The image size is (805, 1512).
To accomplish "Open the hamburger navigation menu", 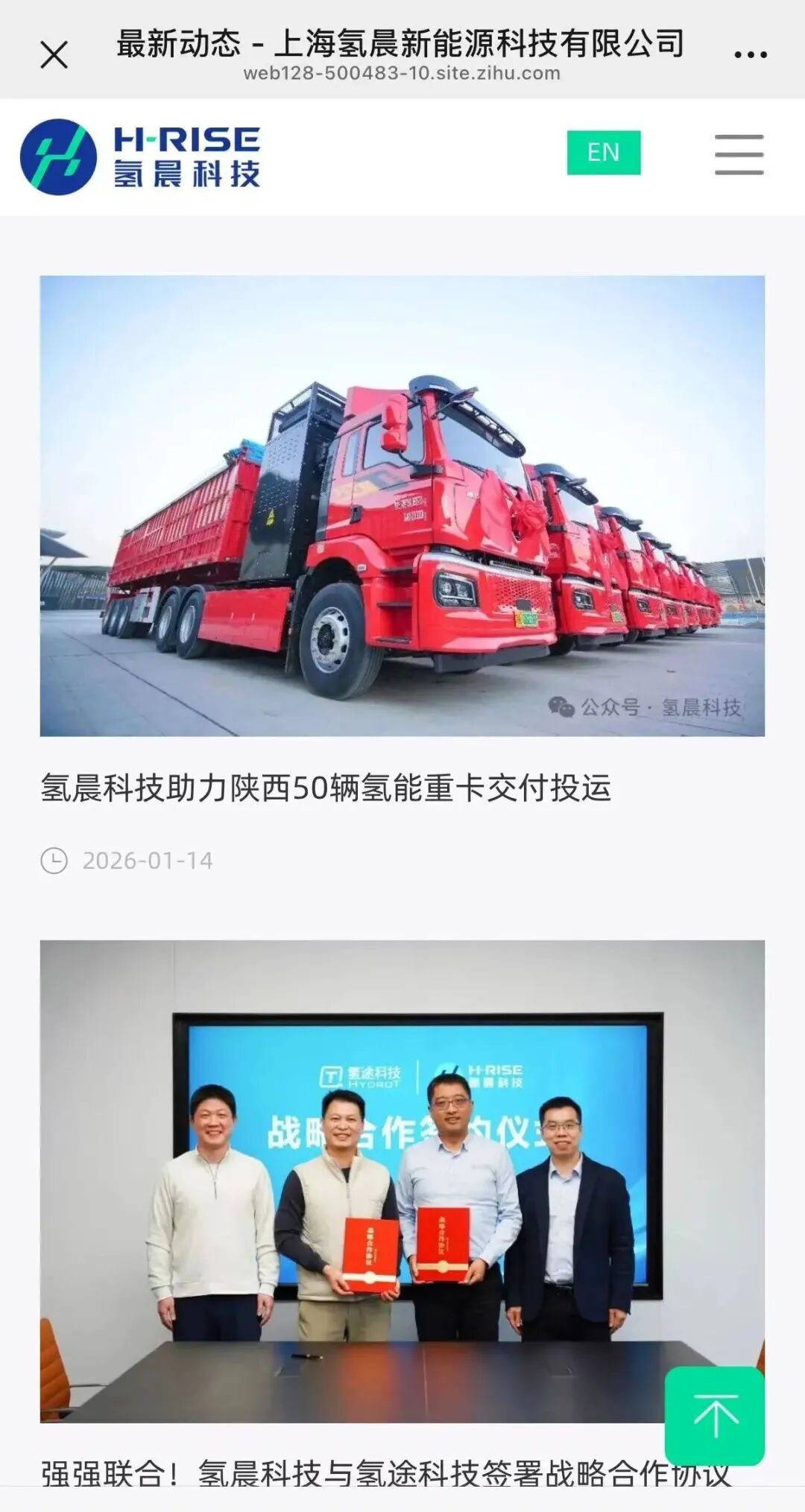I will coord(739,155).
